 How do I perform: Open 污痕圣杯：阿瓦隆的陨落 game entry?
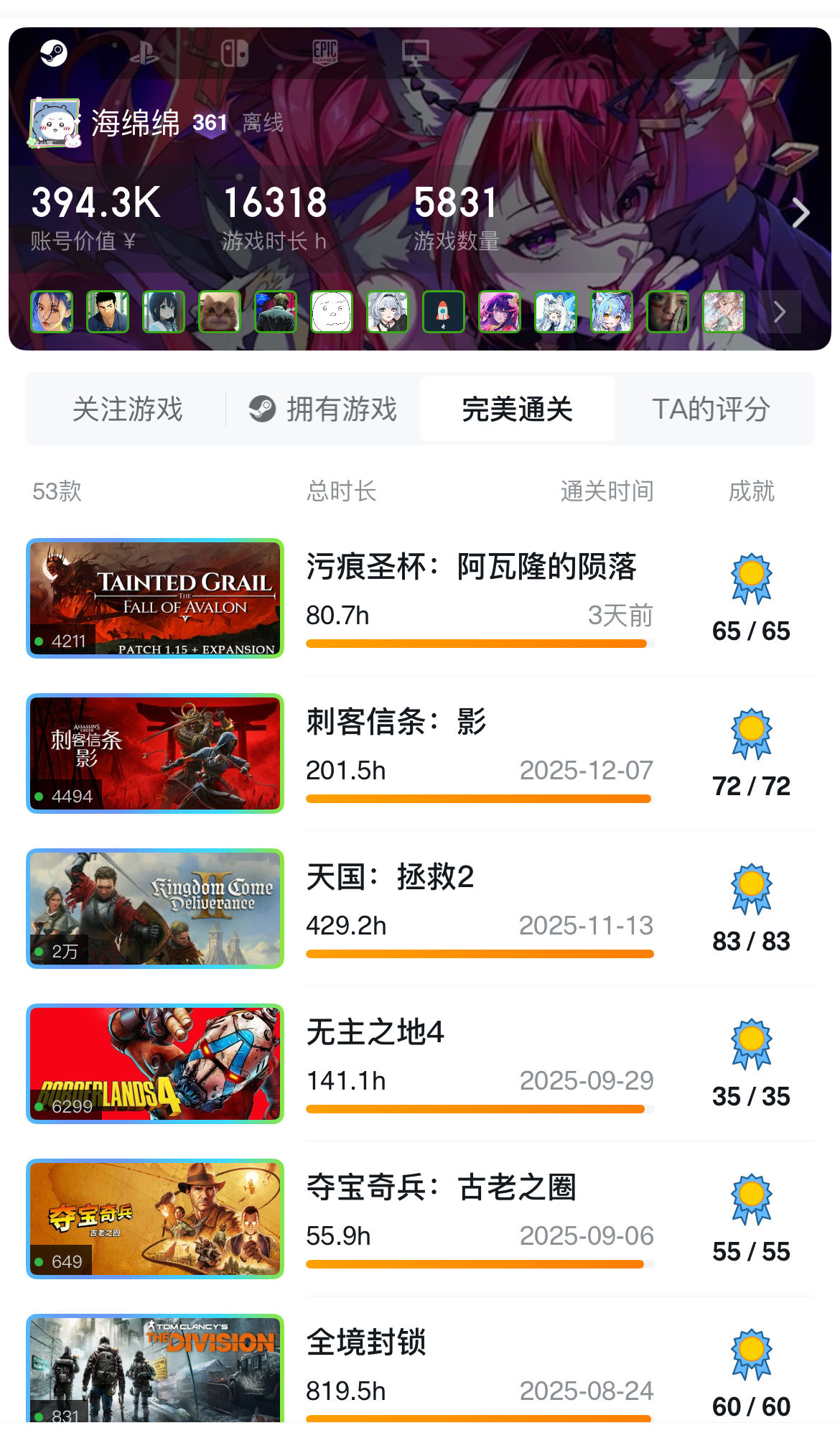click(471, 567)
